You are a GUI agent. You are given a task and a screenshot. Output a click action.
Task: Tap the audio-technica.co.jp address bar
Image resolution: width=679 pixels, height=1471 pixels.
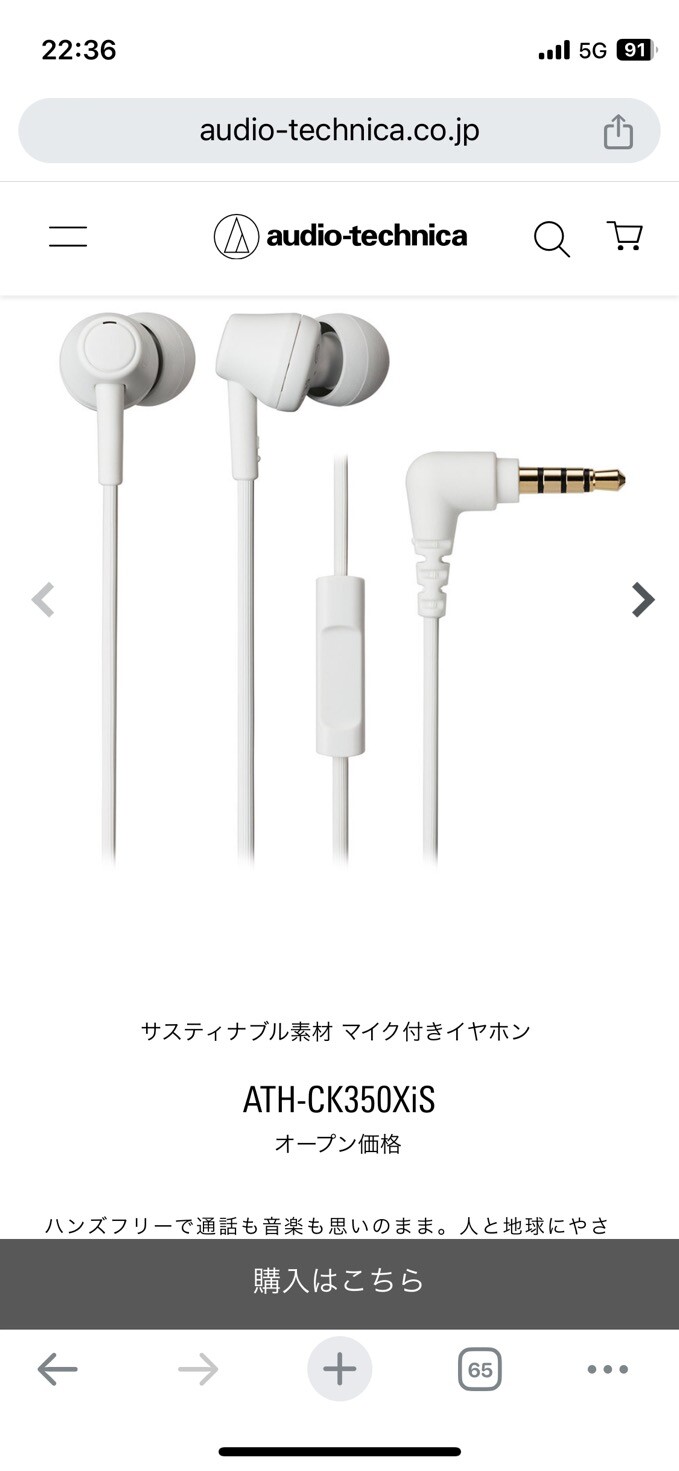coord(339,131)
